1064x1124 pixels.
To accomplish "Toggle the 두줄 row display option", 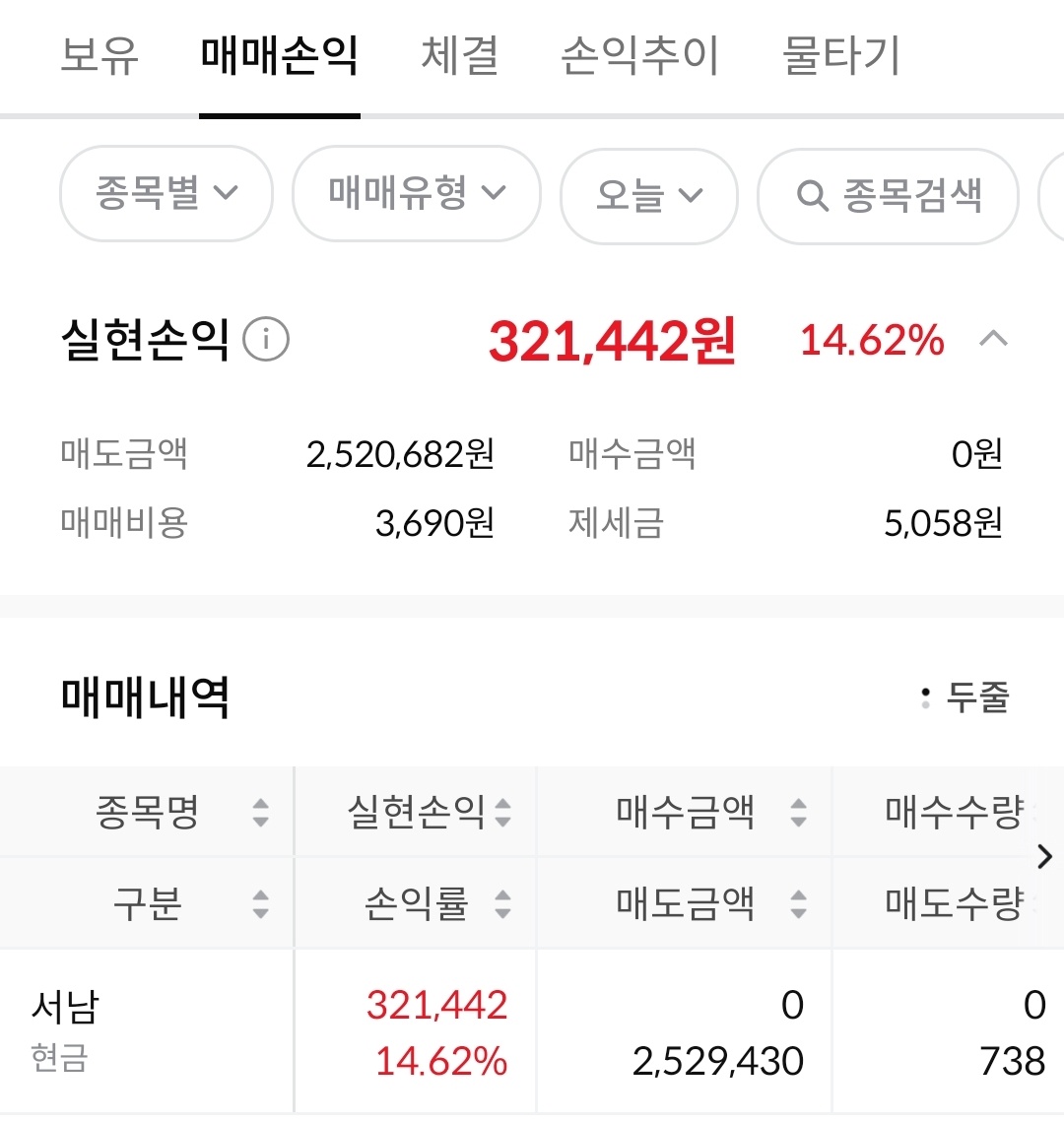I will [x=965, y=697].
